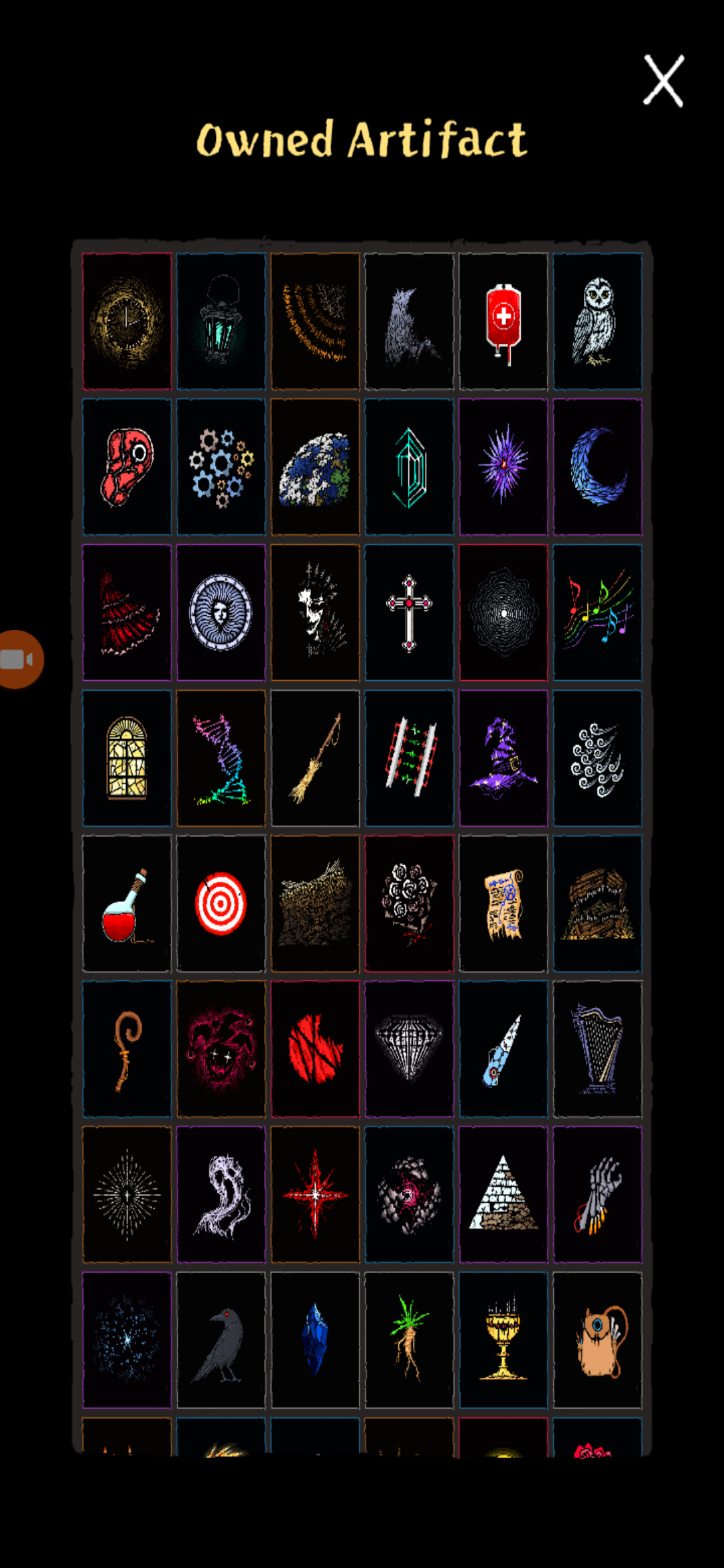
Task: Select the red potion flask artifact
Action: (127, 903)
